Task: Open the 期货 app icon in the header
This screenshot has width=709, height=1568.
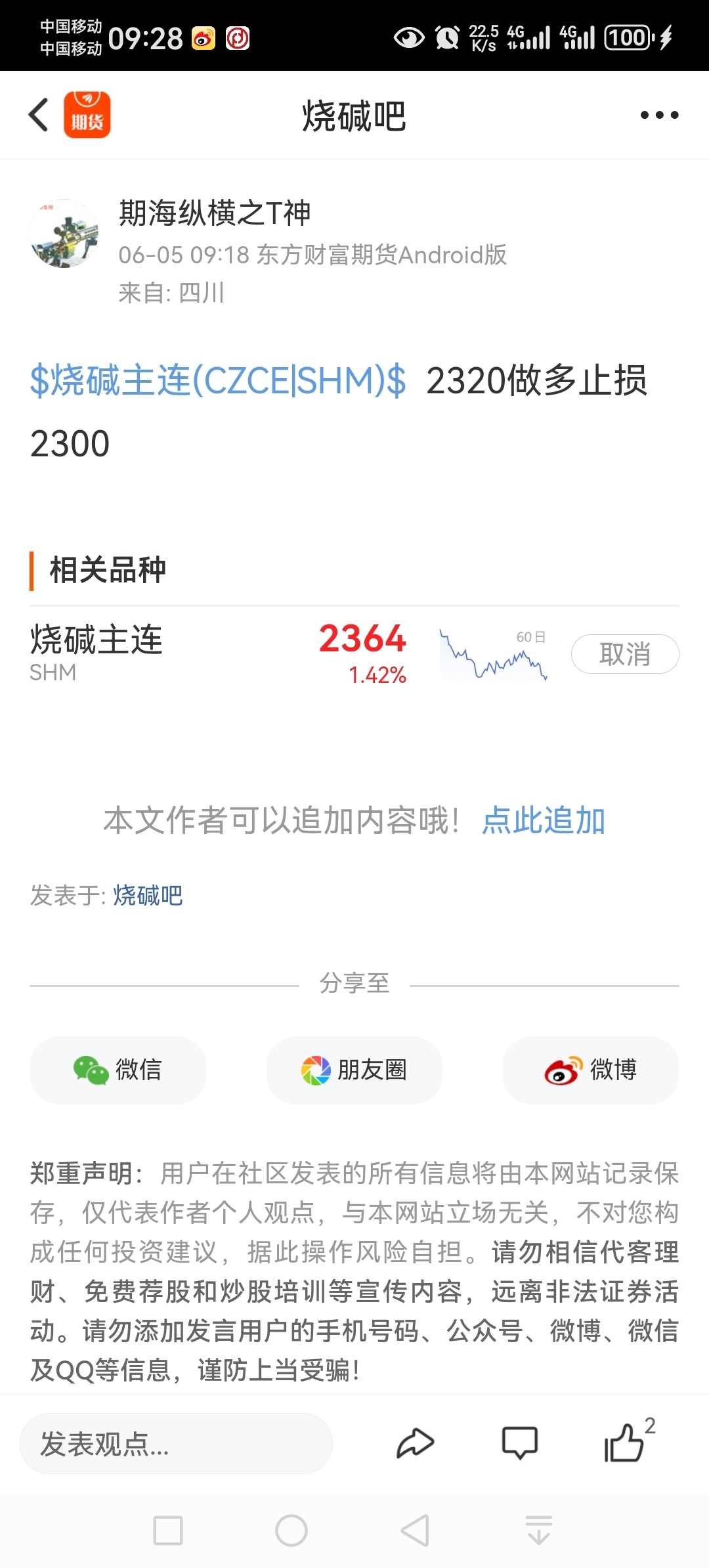Action: point(87,114)
